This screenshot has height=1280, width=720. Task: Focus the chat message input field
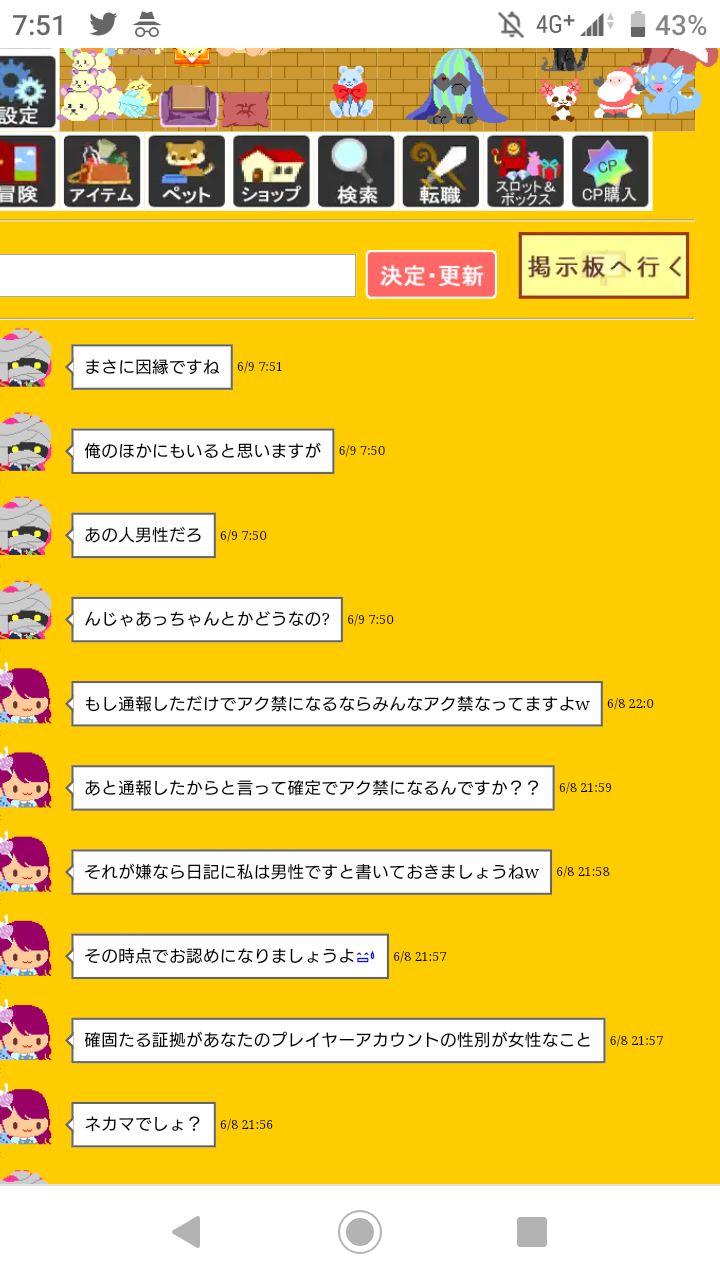pyautogui.click(x=176, y=275)
